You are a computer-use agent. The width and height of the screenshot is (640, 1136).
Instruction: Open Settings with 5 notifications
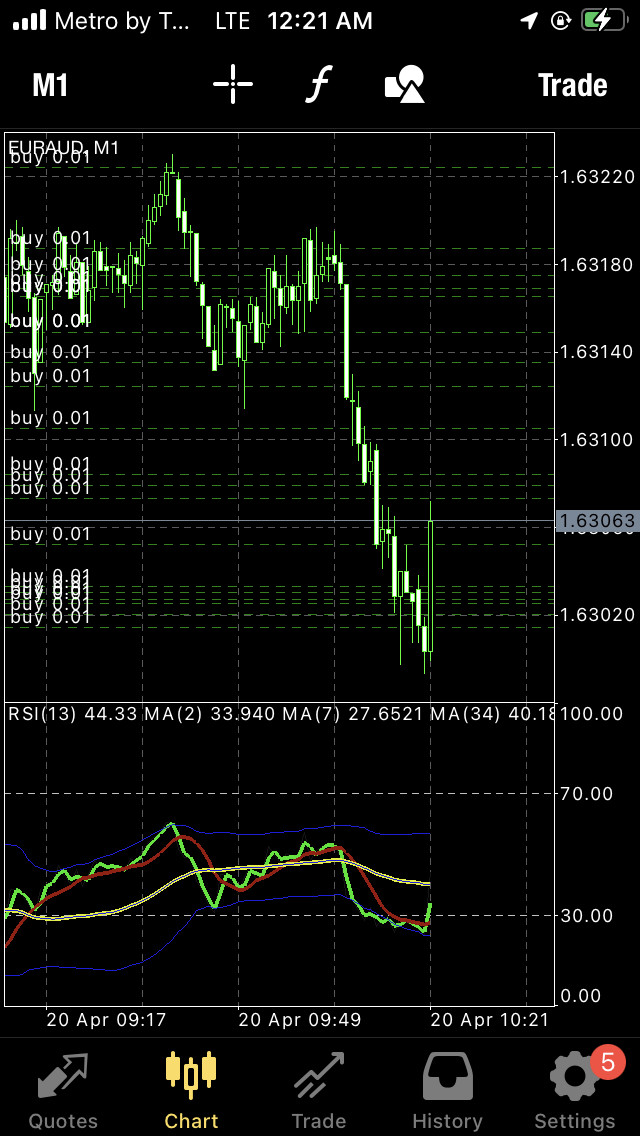pyautogui.click(x=575, y=1088)
